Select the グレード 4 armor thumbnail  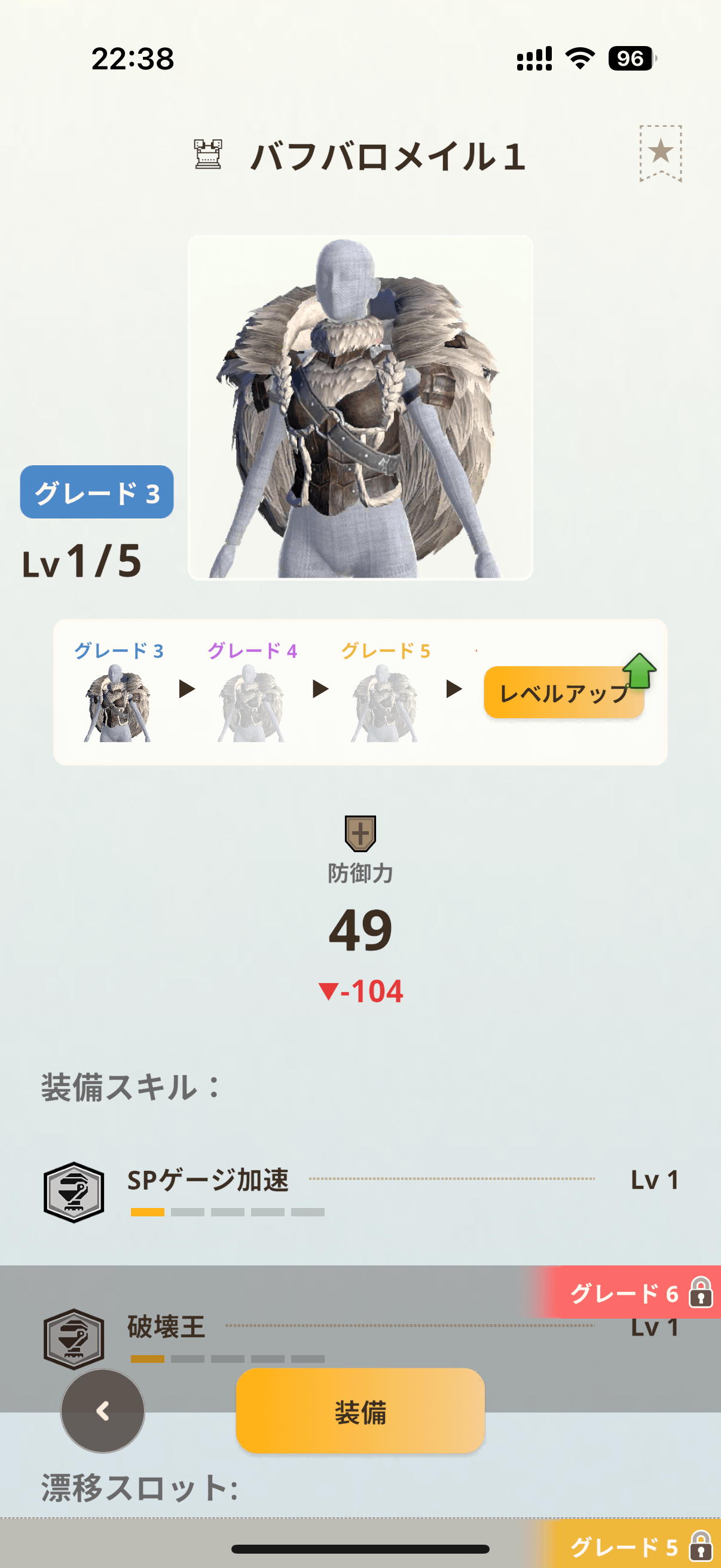coord(251,703)
